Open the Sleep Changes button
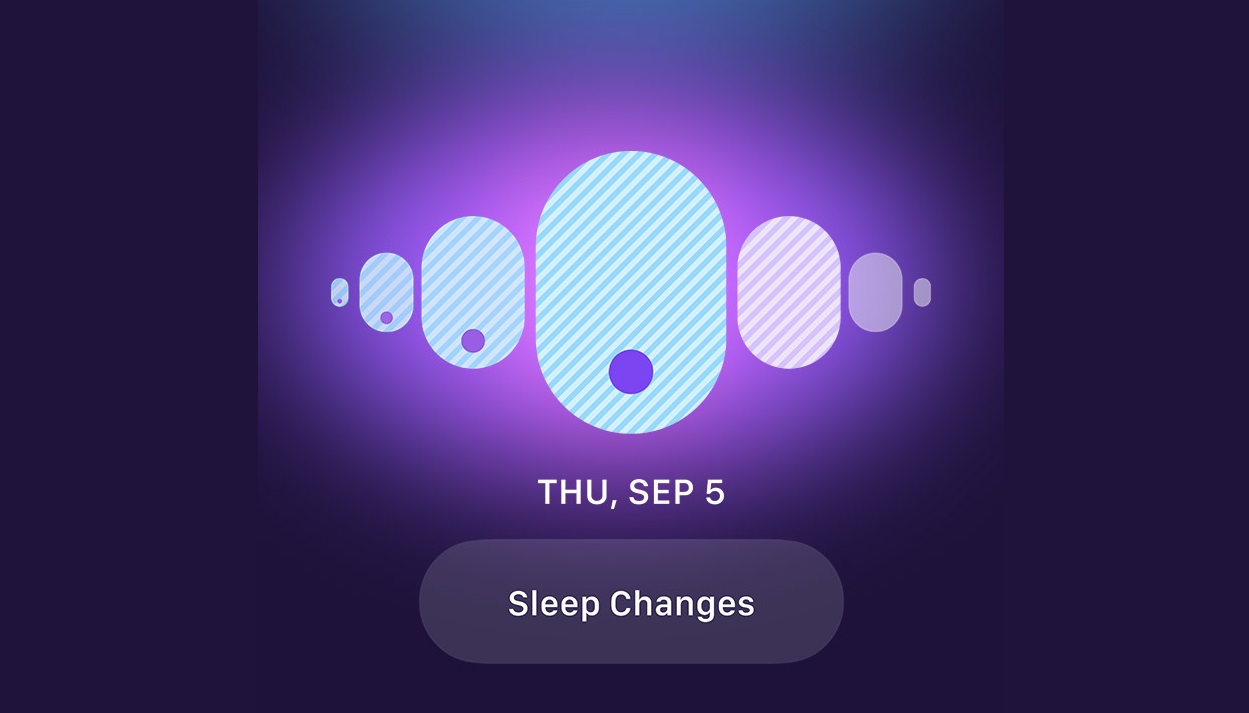 pos(631,602)
